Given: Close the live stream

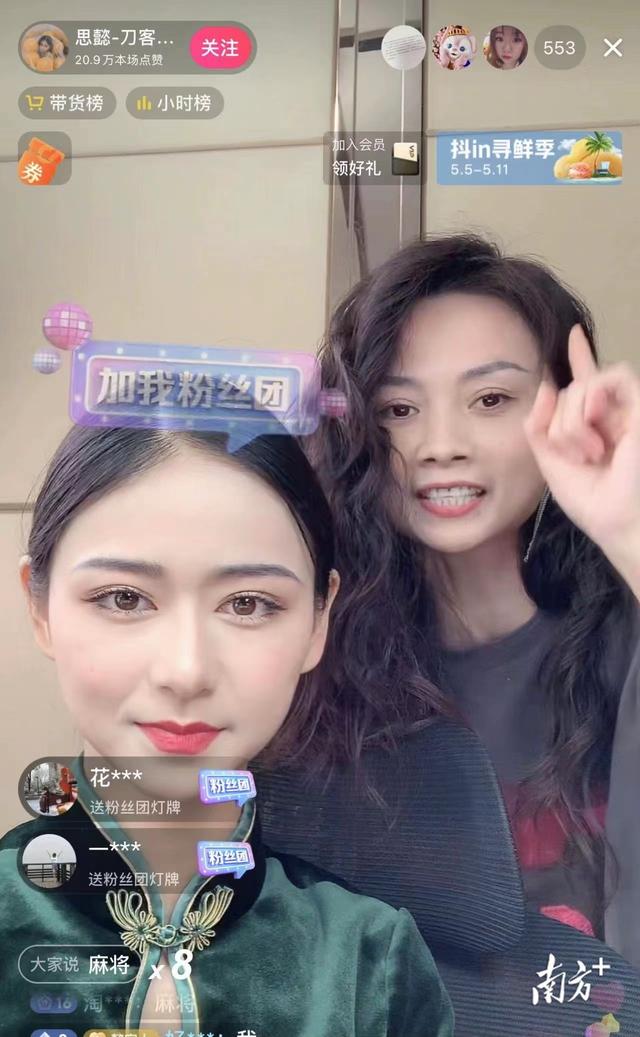Looking at the screenshot, I should click(613, 48).
